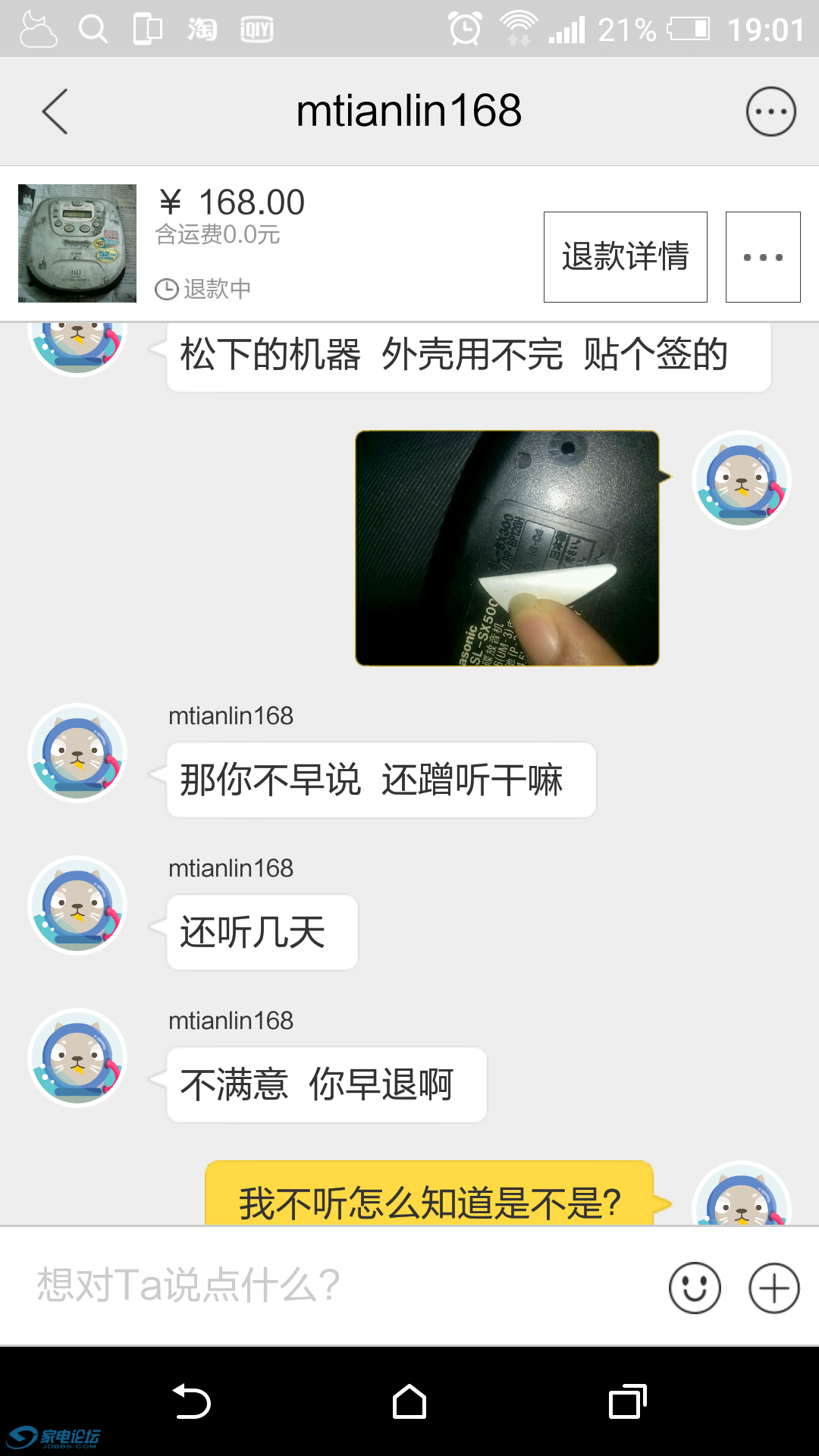Tap the circled ellipsis menu at top right
Viewport: 819px width, 1456px height.
point(770,110)
